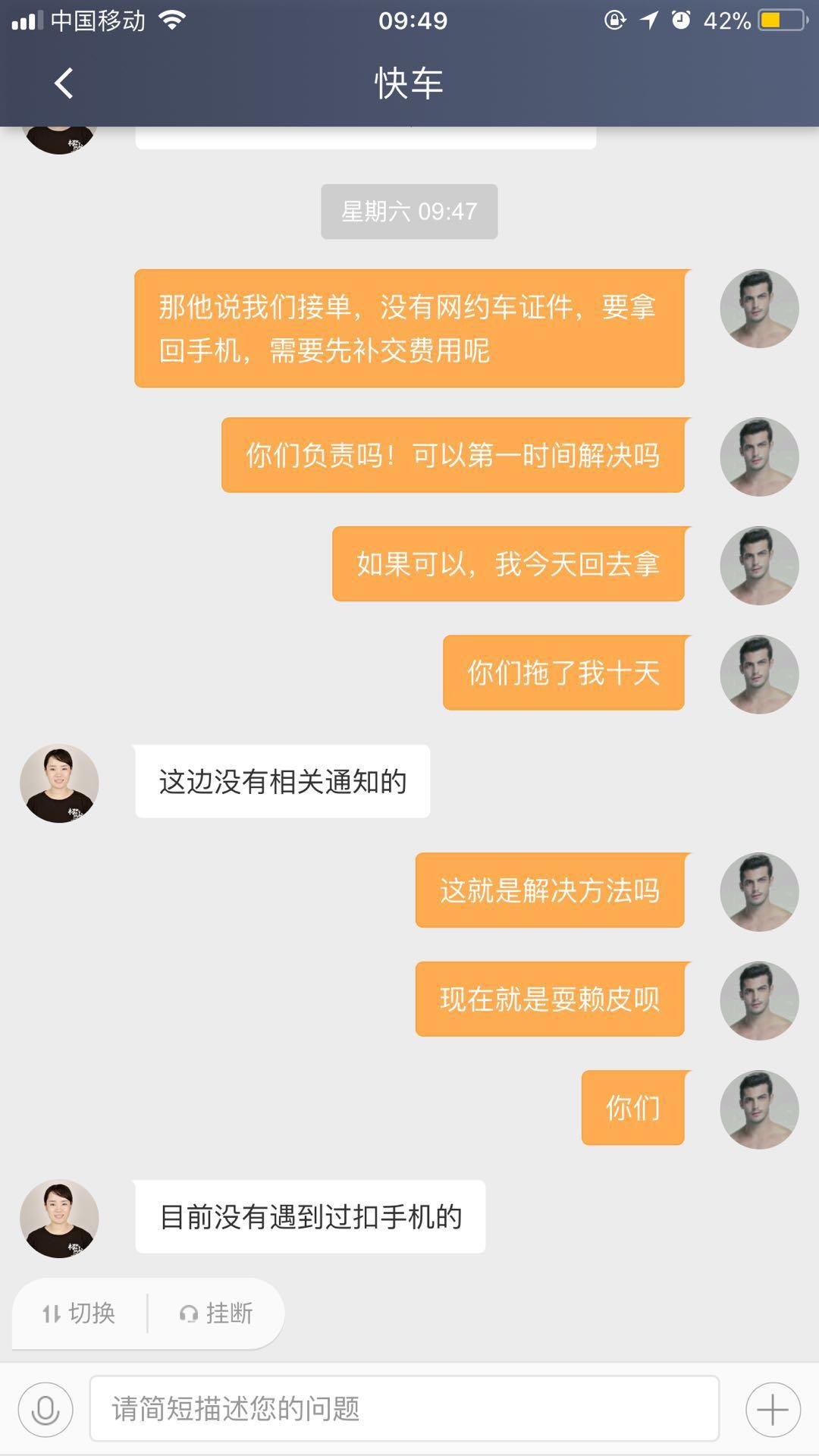This screenshot has height=1456, width=819.
Task: Tap the back arrow to leave 快车 chat
Action: pos(64,83)
